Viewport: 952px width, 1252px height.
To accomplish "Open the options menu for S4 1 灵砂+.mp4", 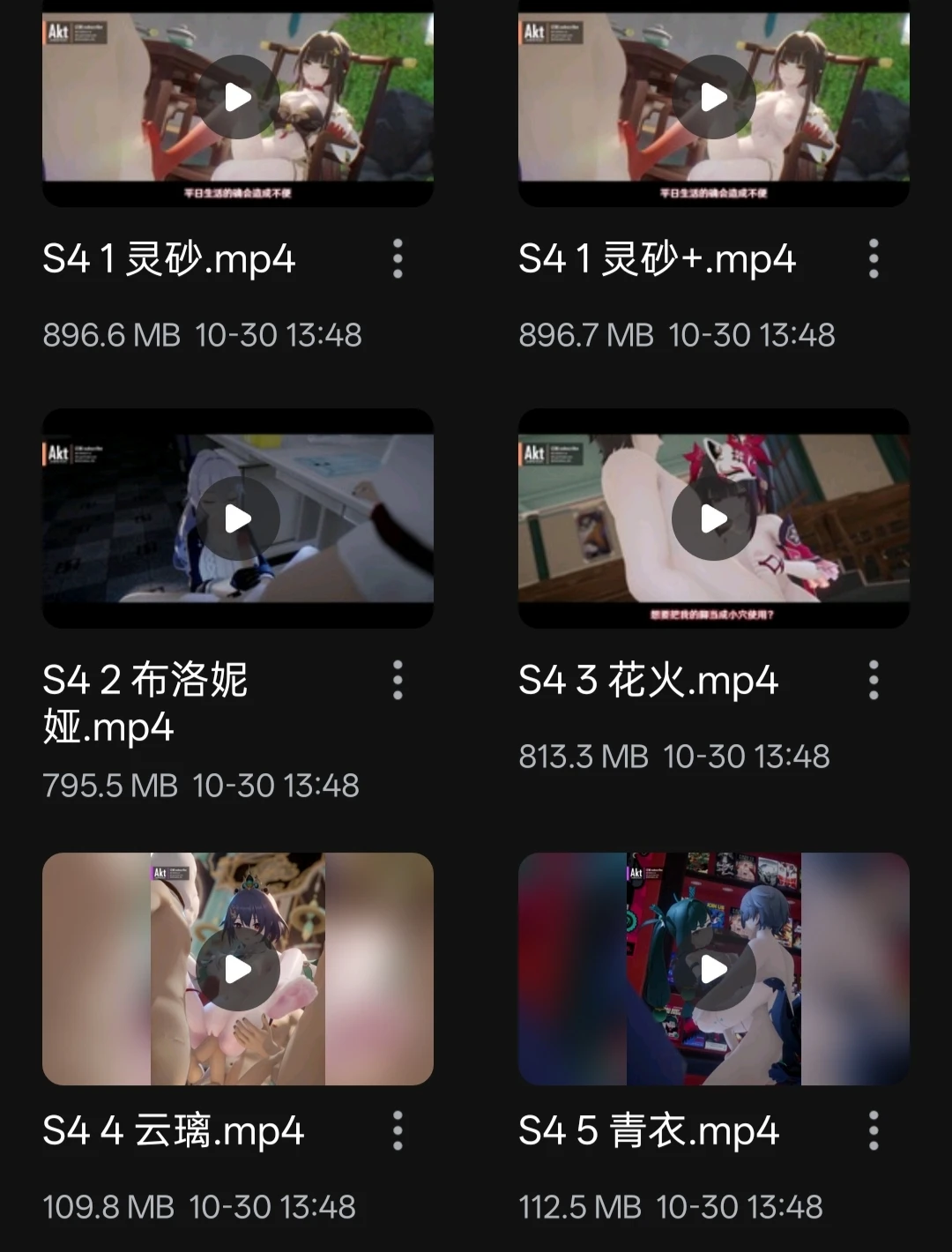I will (x=873, y=260).
